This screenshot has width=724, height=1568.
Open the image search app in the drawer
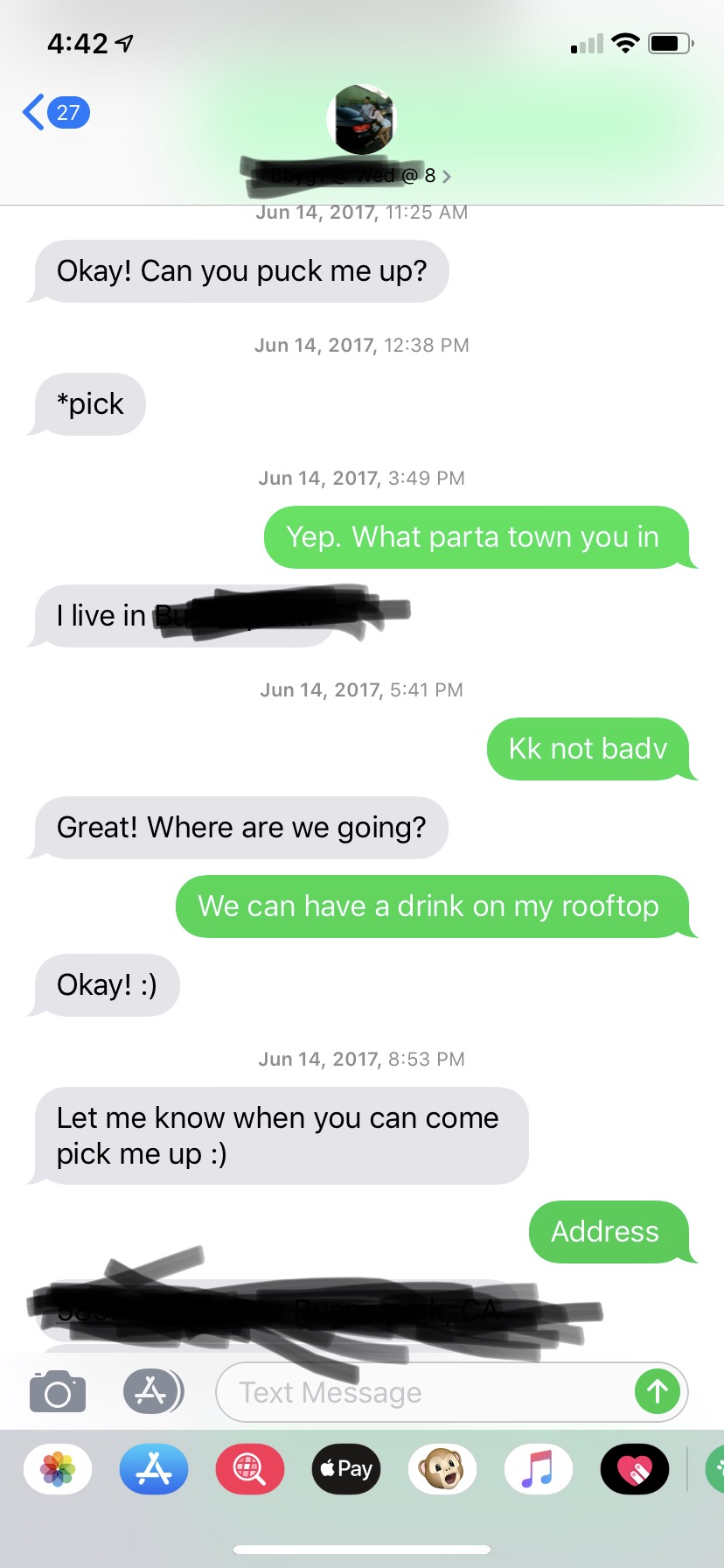click(x=250, y=1469)
